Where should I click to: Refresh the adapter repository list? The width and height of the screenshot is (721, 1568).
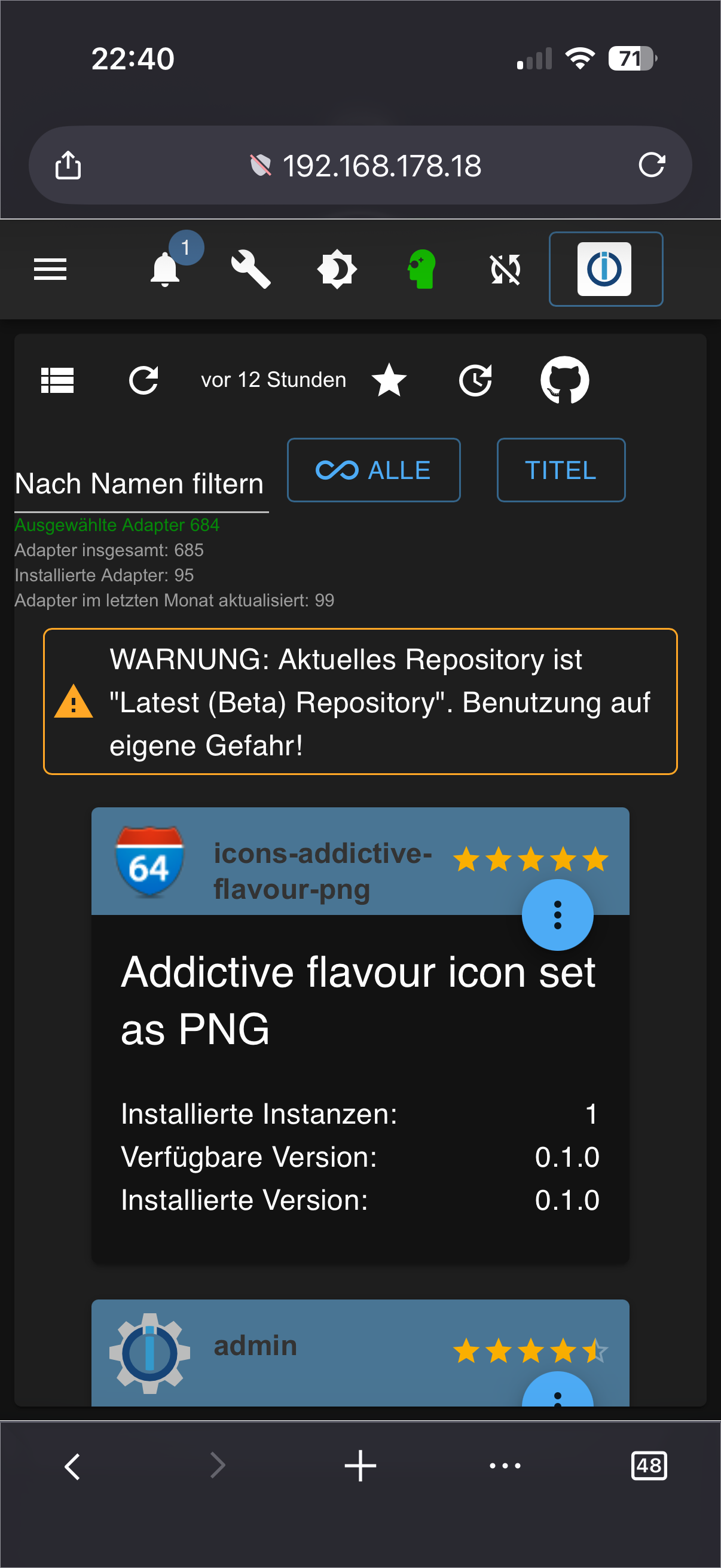pos(143,380)
